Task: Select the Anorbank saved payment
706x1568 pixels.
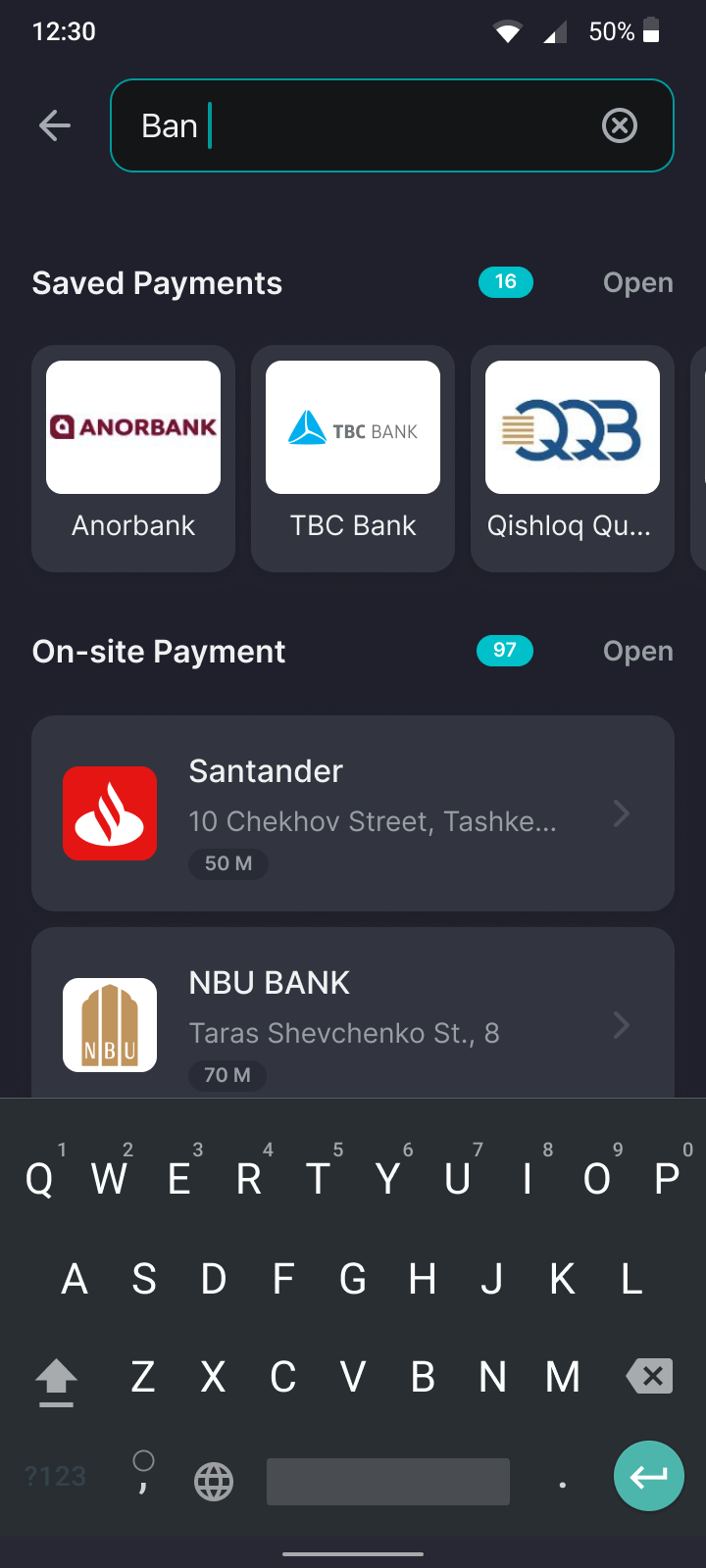Action: click(133, 458)
